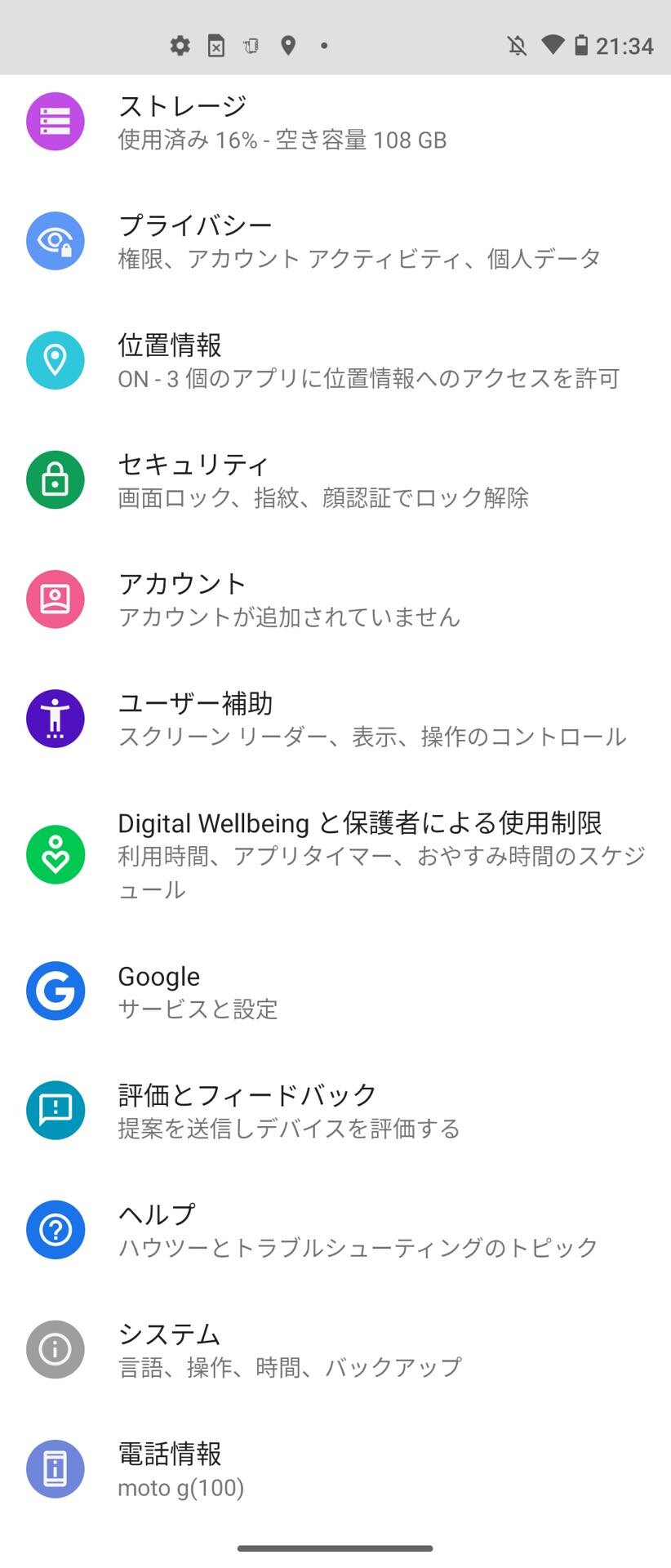
Task: Go to 位置情報 location settings
Action: tap(335, 360)
